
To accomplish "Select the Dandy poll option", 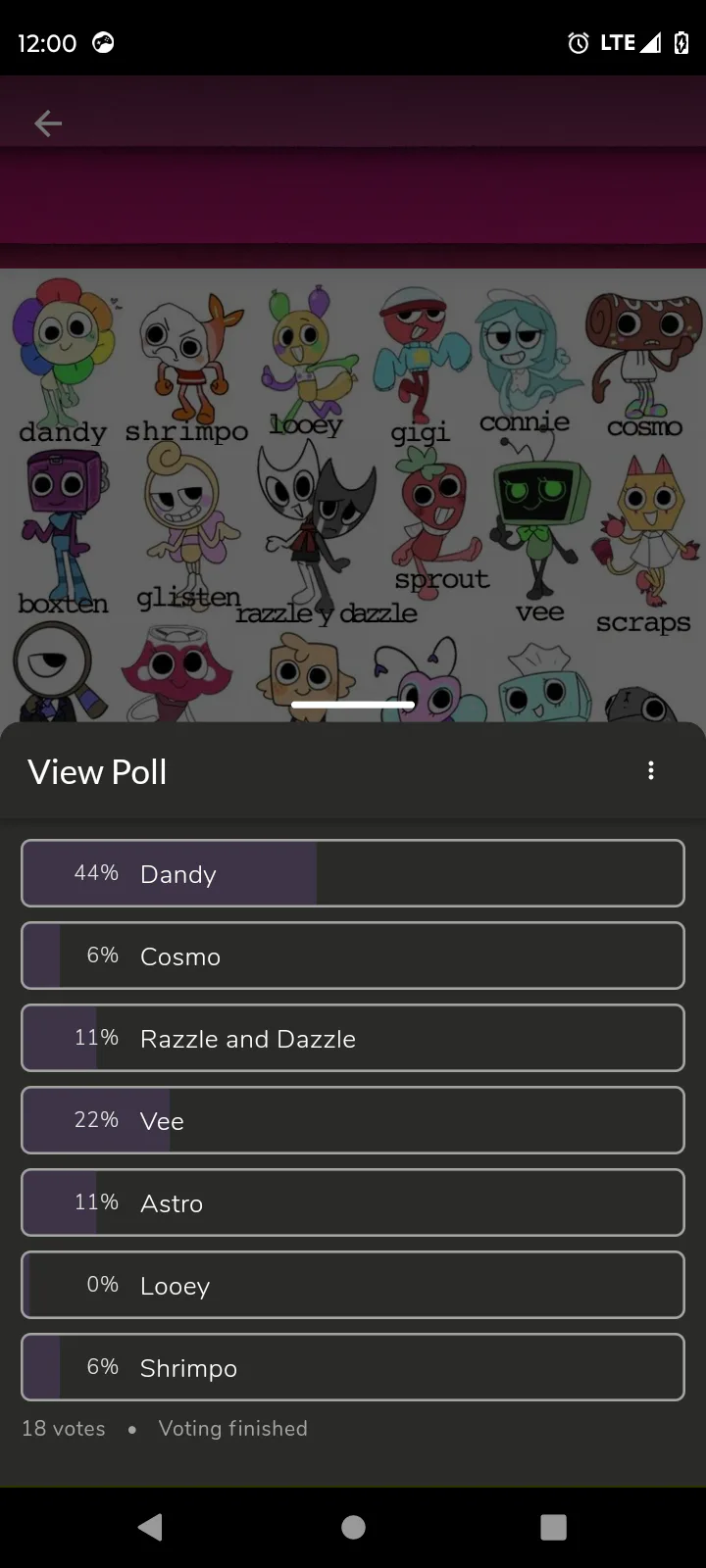I will pos(353,873).
